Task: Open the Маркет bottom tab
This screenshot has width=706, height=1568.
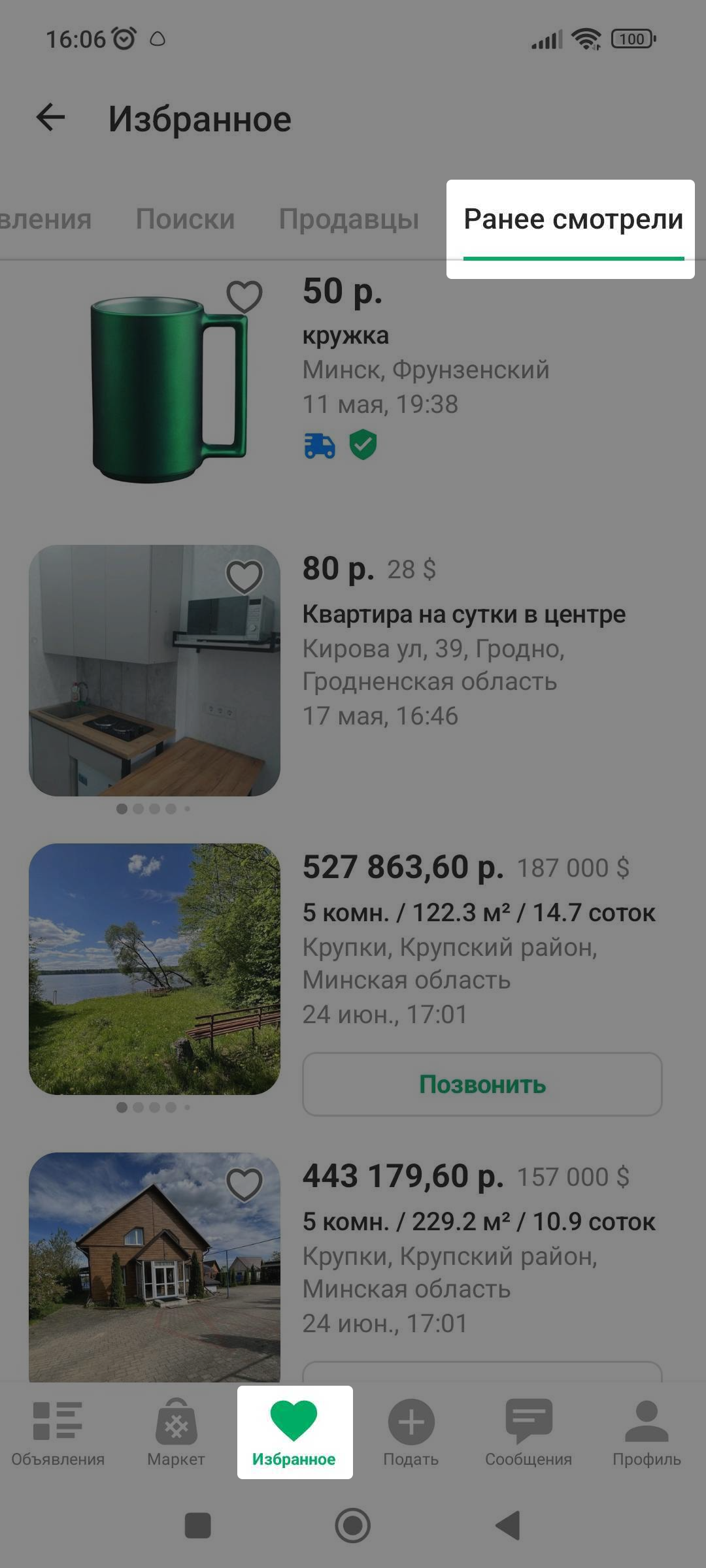Action: click(x=176, y=1433)
